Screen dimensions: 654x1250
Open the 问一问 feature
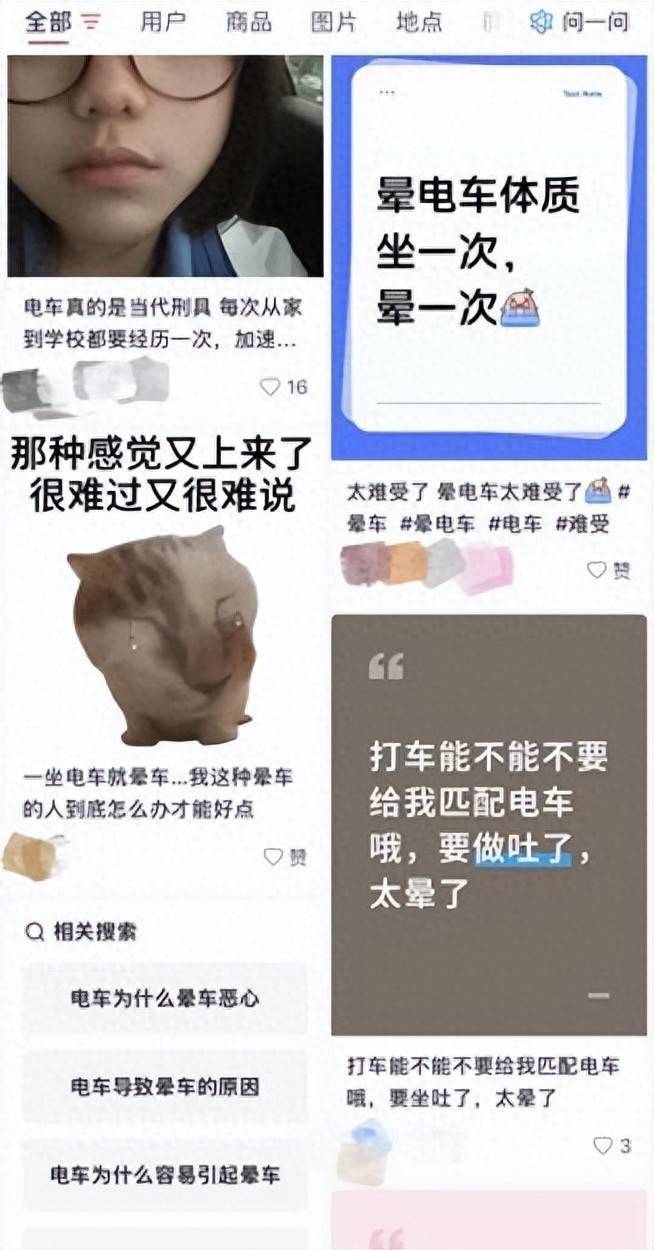point(580,22)
